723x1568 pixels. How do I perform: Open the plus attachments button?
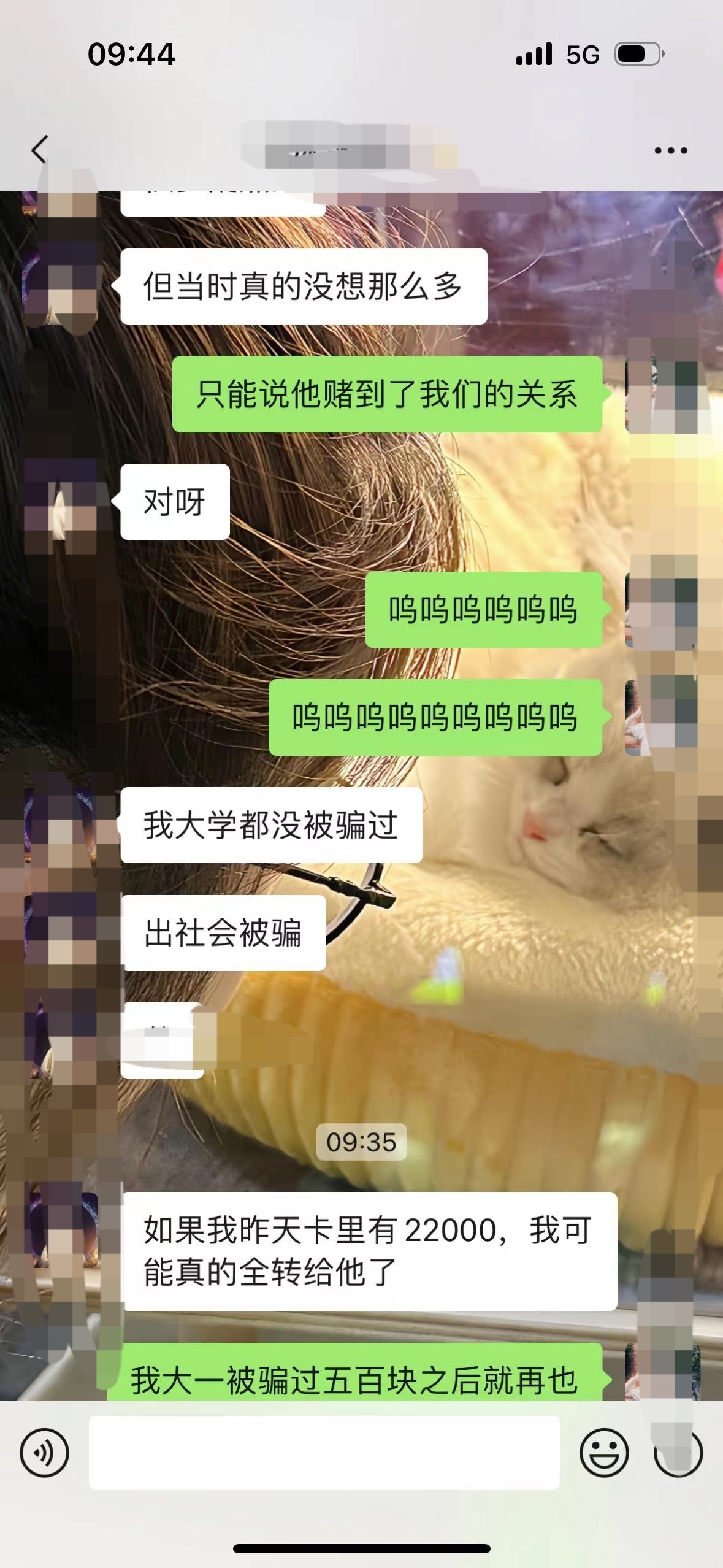tap(678, 1453)
